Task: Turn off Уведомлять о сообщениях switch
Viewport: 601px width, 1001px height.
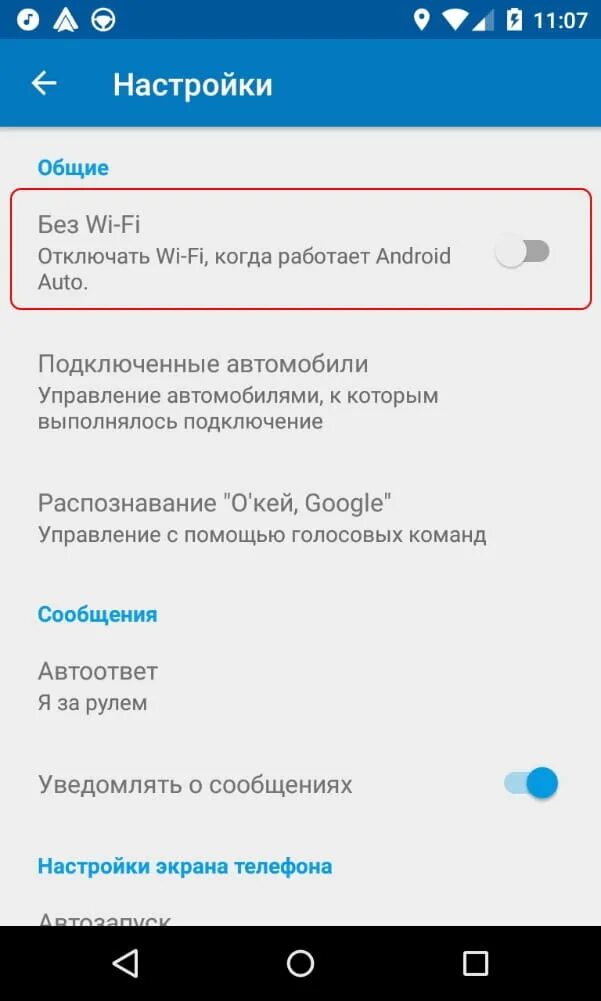Action: (x=531, y=783)
